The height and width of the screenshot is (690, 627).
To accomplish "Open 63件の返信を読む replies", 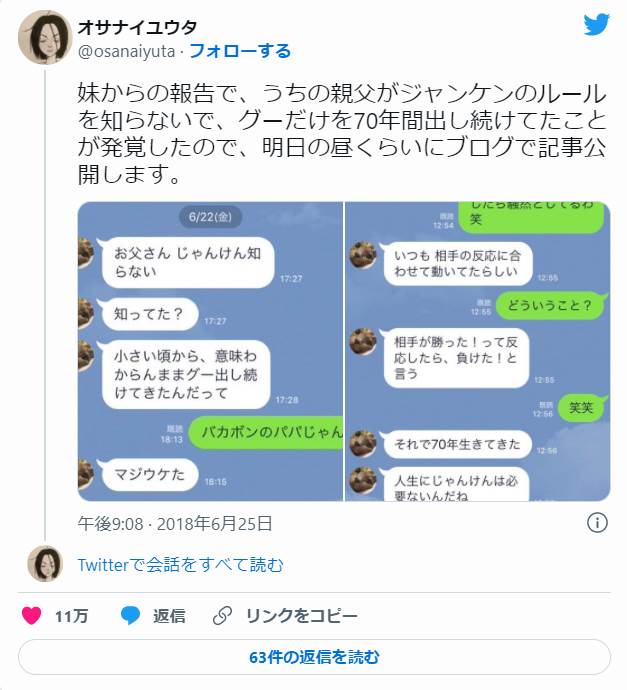I will (314, 657).
